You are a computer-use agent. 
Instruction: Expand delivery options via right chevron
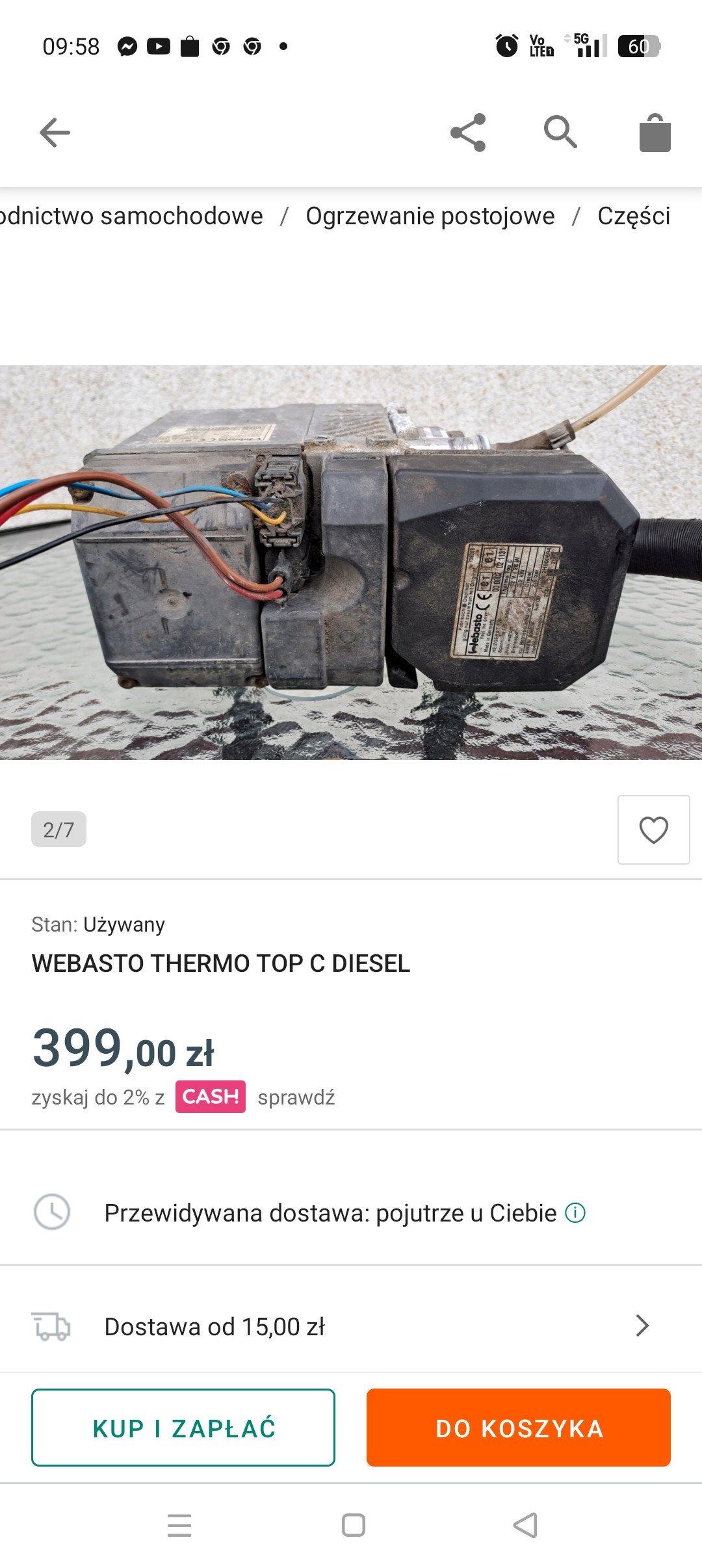coord(643,1326)
